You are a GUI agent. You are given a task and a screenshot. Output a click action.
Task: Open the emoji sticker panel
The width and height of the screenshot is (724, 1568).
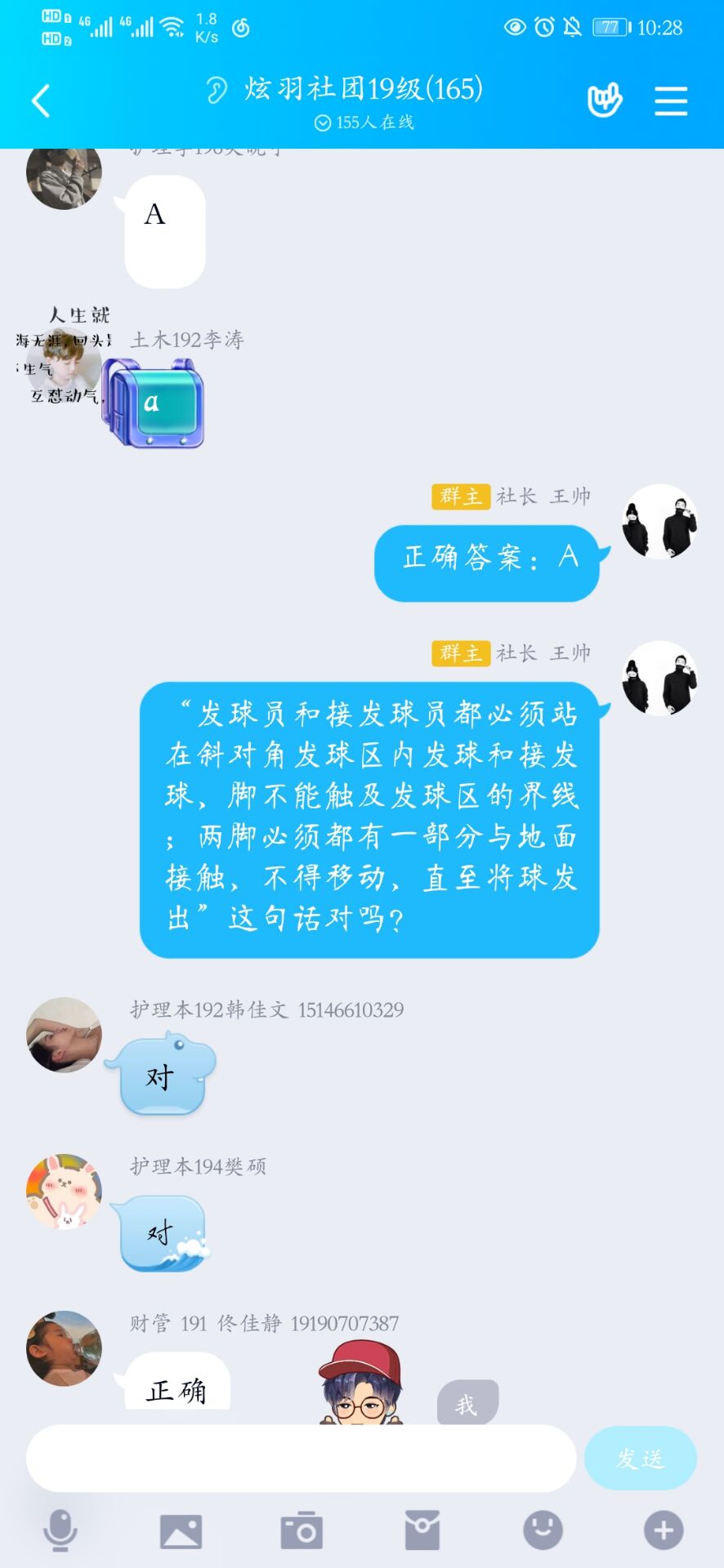coord(543,1530)
